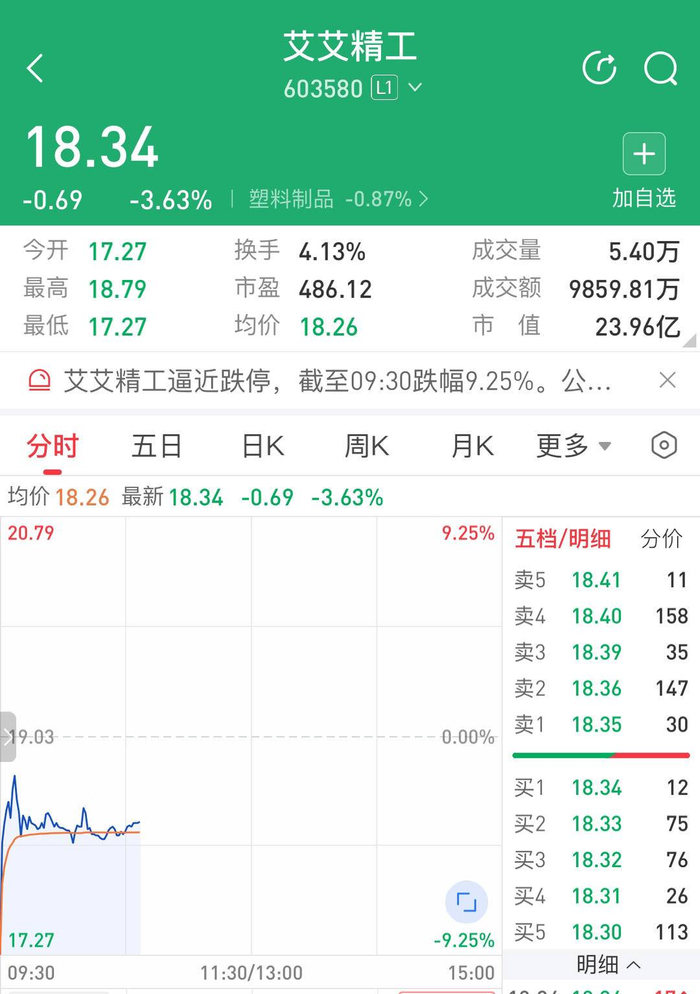Add stock to watchlist with 加自选
Viewport: 700px width, 994px height.
(x=644, y=171)
